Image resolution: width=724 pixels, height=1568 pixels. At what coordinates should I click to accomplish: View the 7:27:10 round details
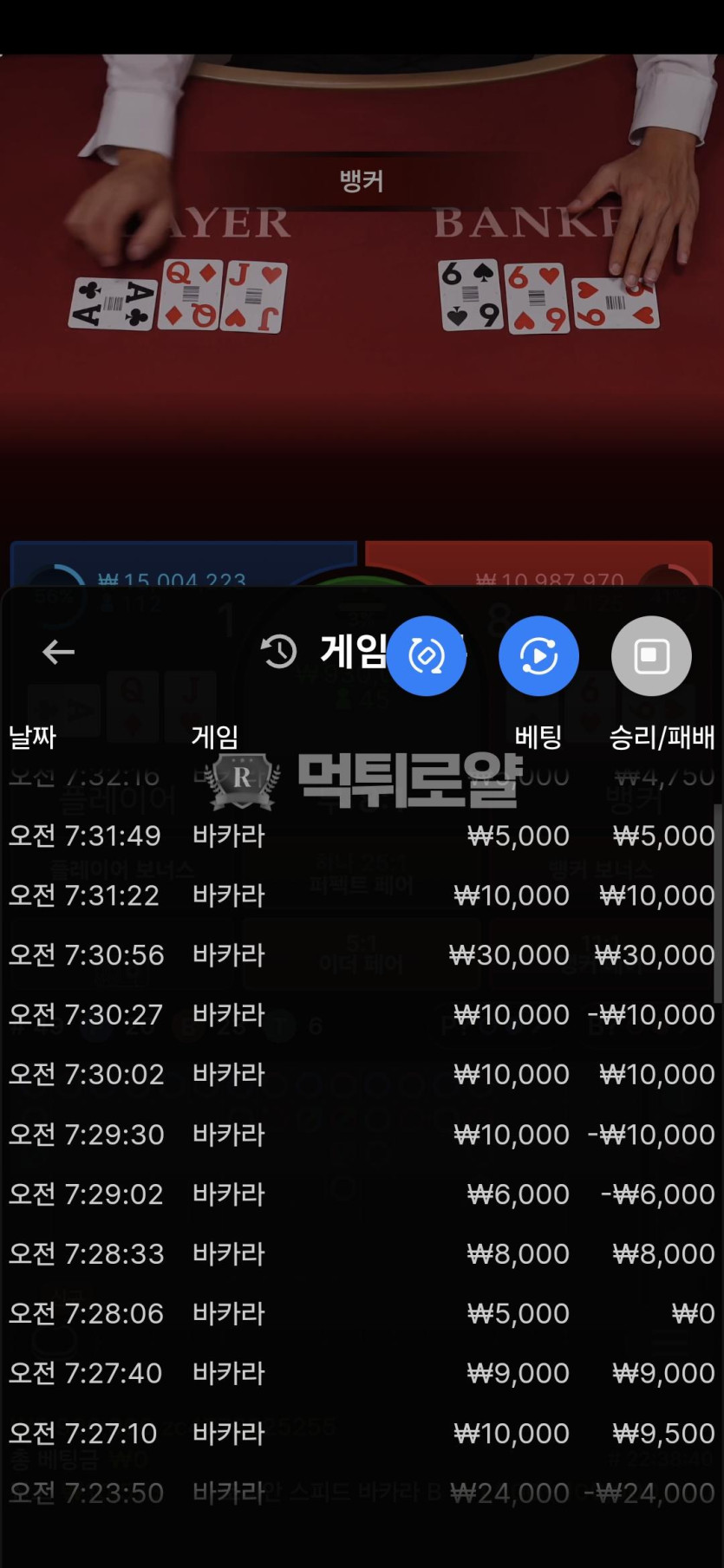(362, 1433)
